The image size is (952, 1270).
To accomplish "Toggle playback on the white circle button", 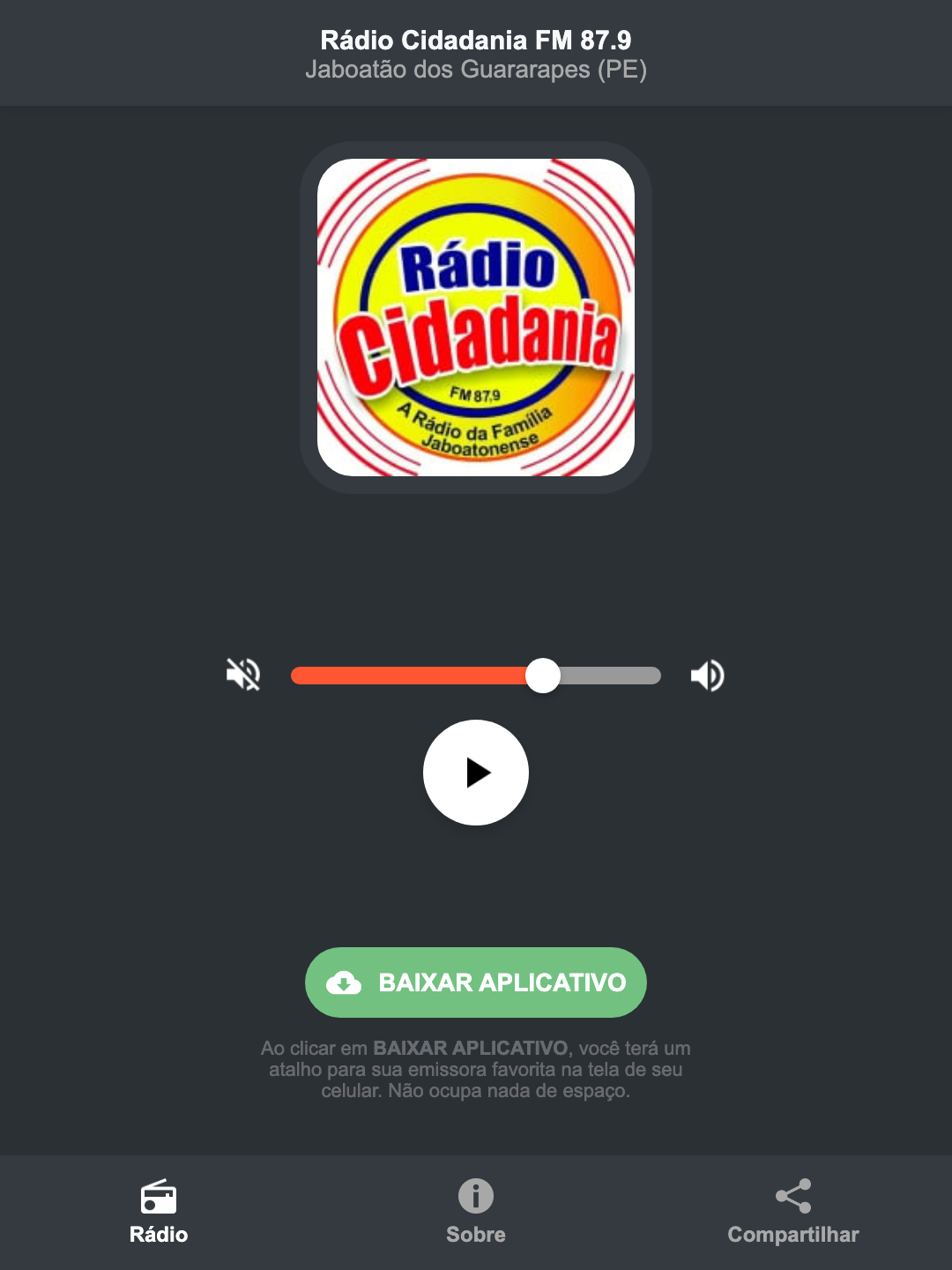I will click(475, 773).
